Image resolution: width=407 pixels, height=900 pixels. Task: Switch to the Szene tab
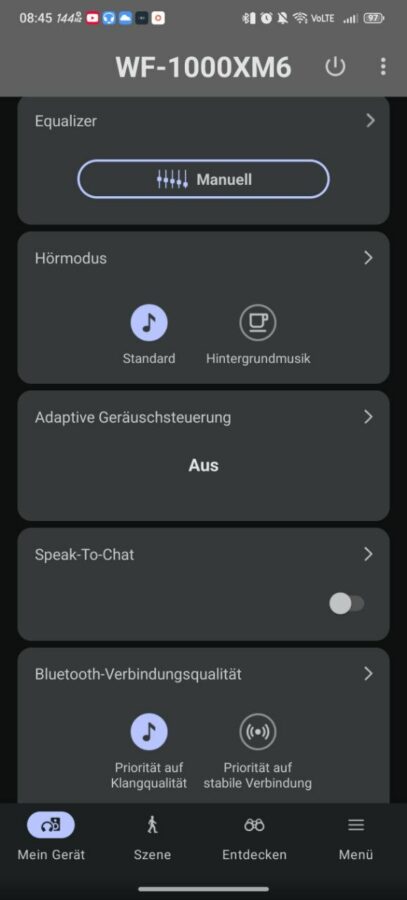(152, 837)
